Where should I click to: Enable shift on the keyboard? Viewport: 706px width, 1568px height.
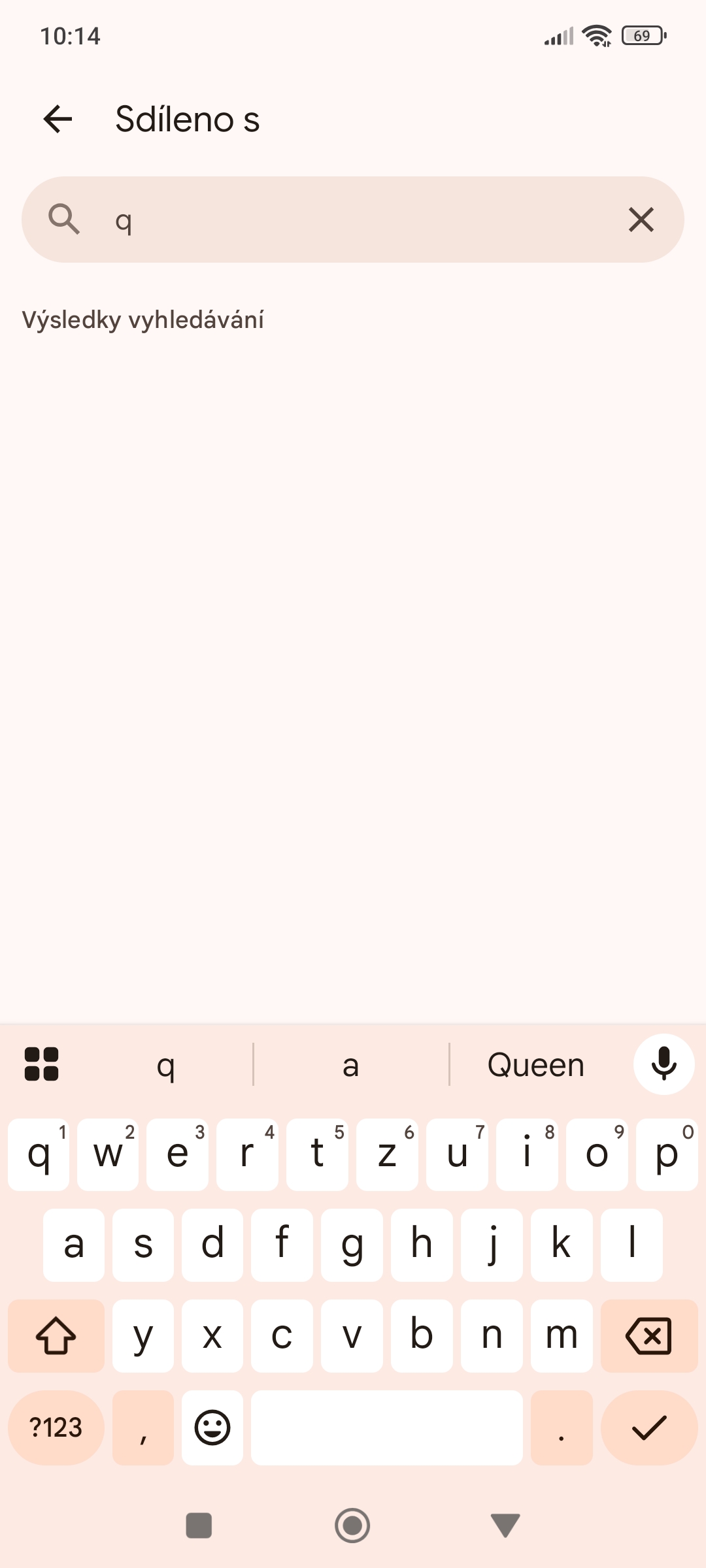(x=56, y=1335)
